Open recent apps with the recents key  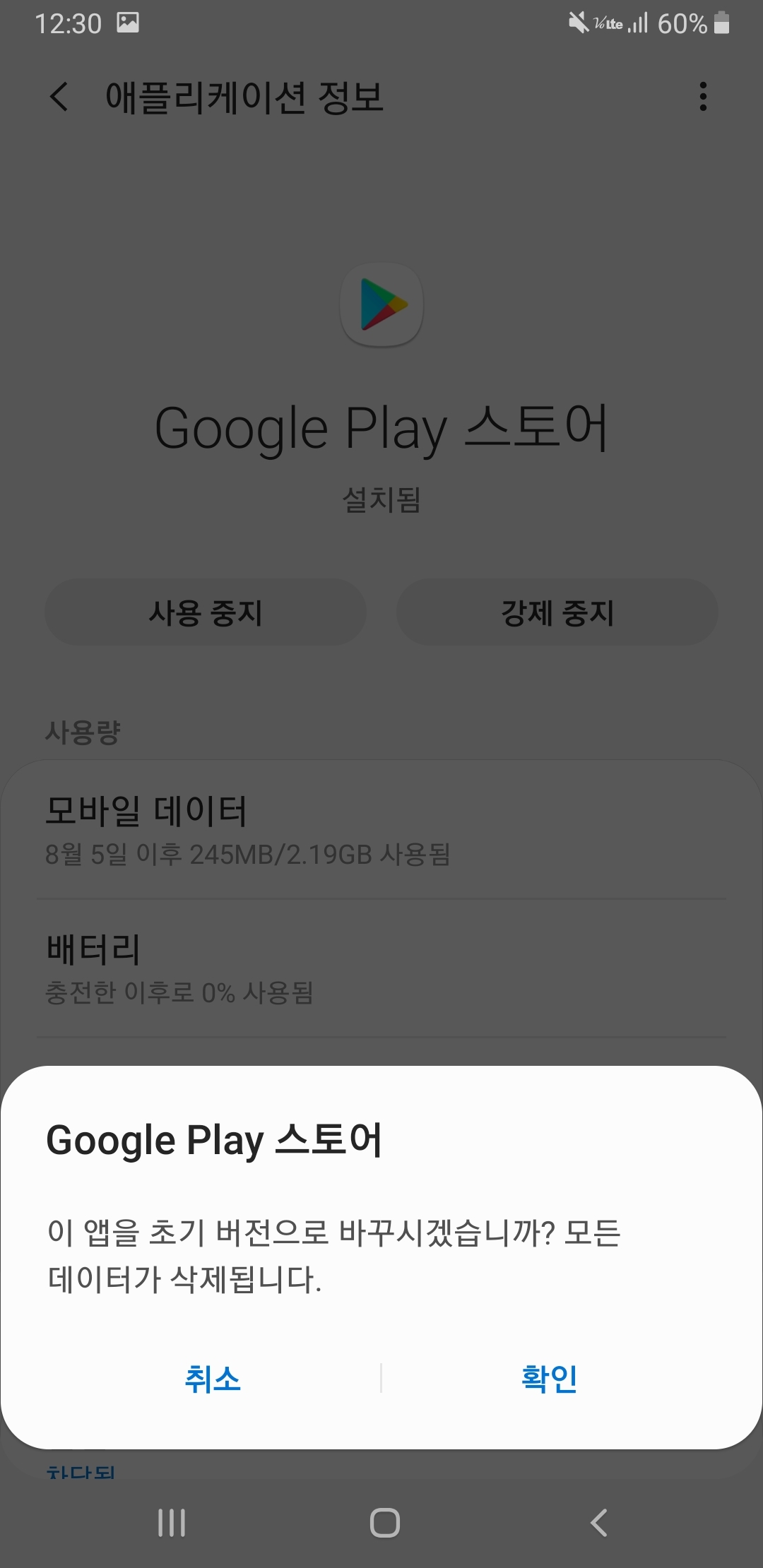point(172,1524)
